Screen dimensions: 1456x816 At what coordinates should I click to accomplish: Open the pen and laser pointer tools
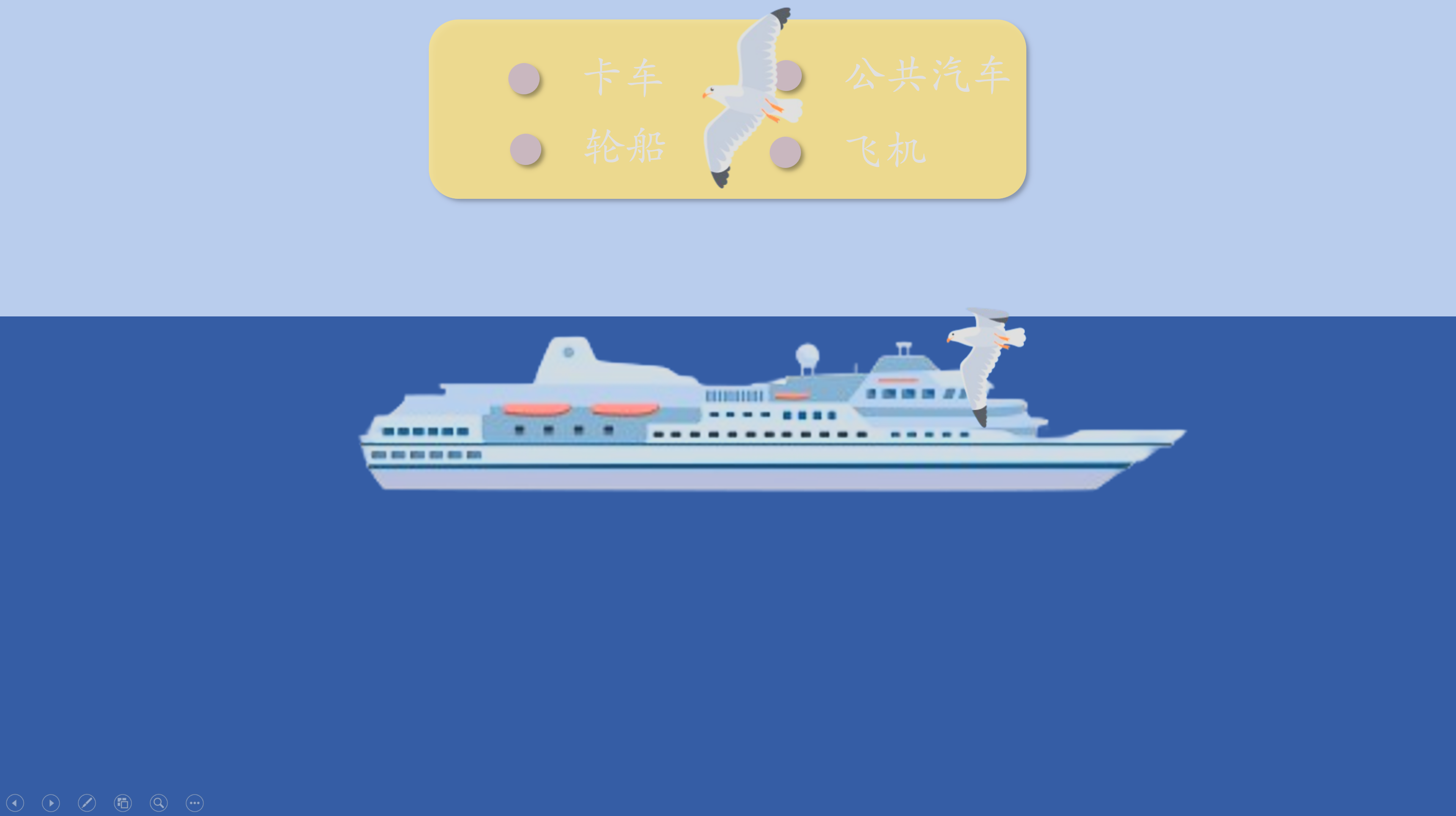[87, 802]
